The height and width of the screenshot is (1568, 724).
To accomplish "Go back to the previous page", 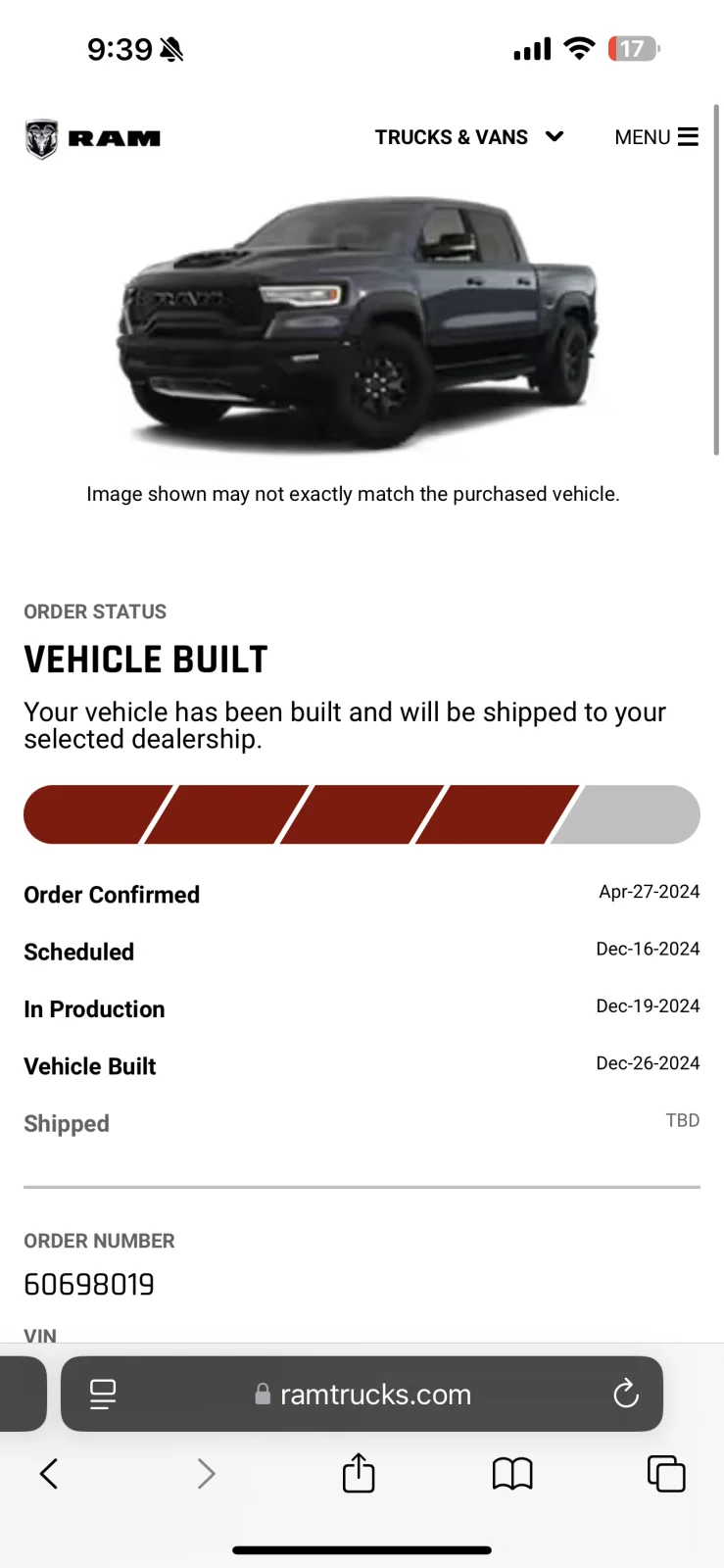I will tap(49, 1473).
